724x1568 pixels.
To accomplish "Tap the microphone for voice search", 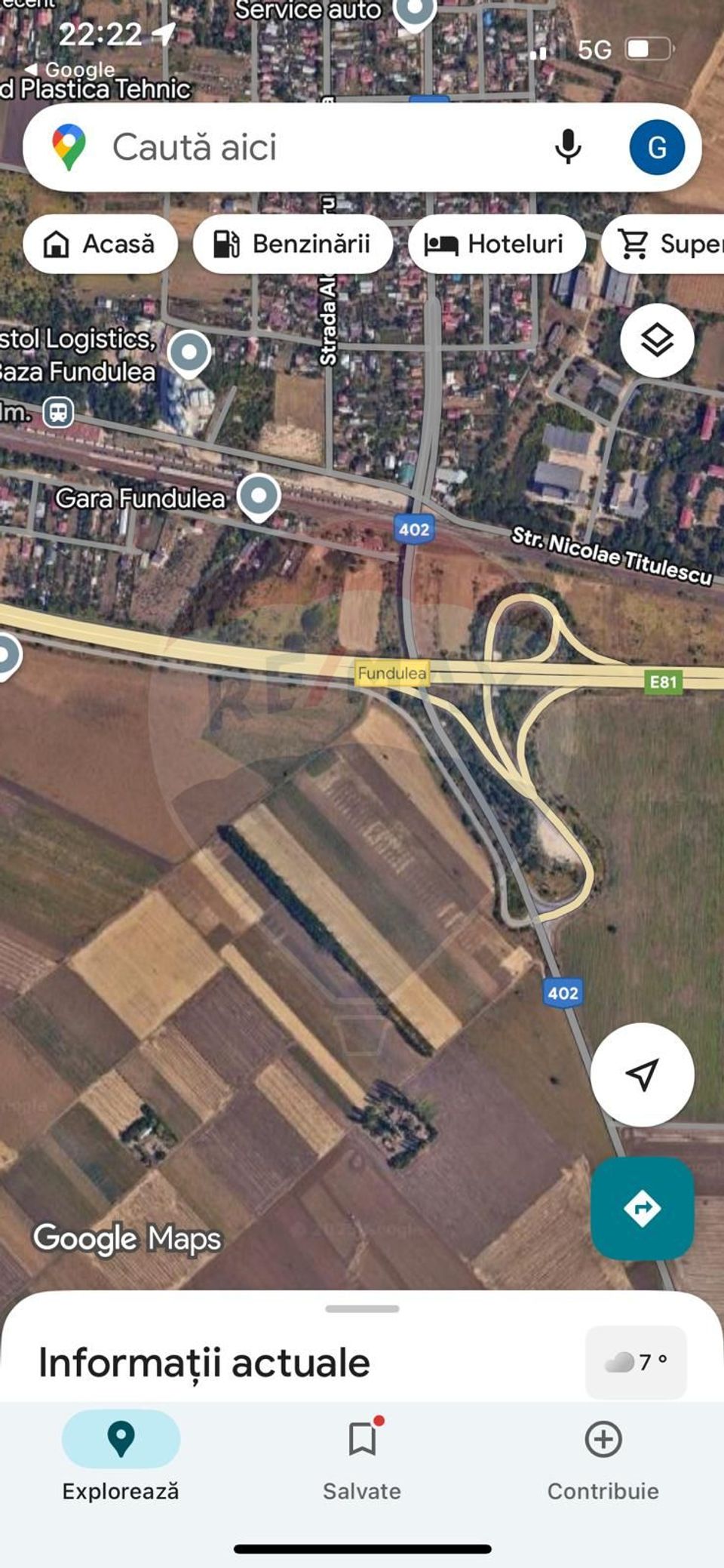I will pyautogui.click(x=567, y=147).
